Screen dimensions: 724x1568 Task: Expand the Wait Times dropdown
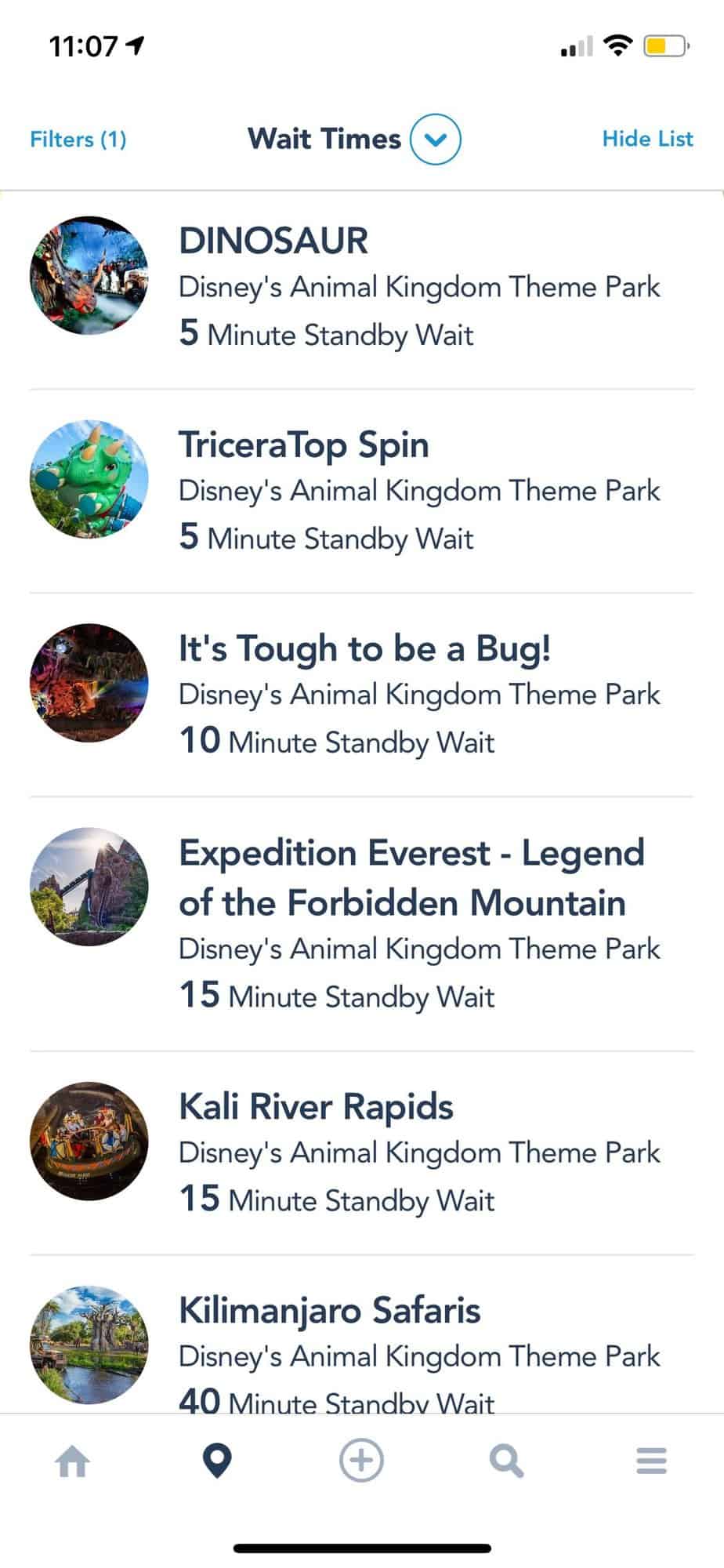point(435,140)
